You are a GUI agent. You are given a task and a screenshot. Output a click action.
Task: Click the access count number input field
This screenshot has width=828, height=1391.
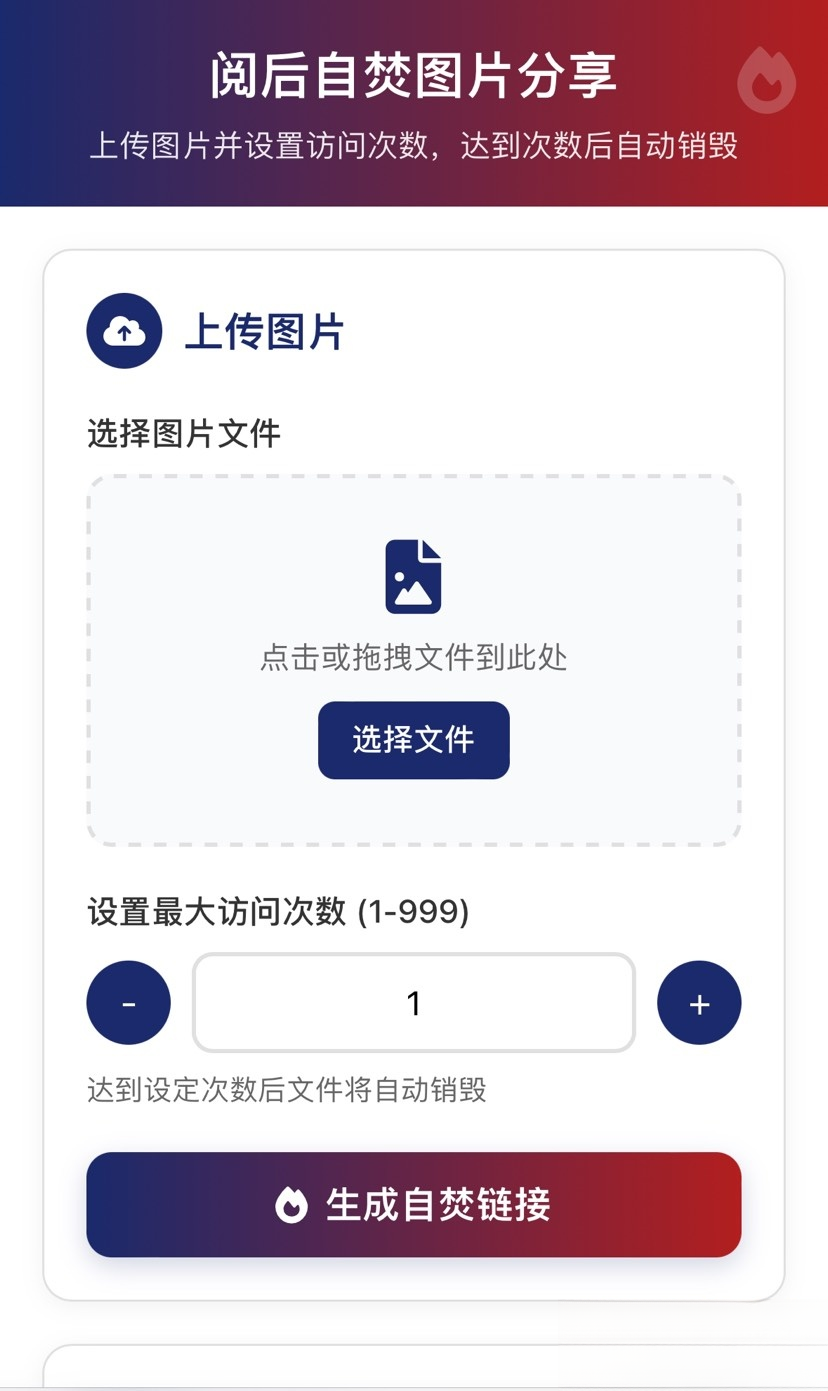click(x=413, y=1002)
